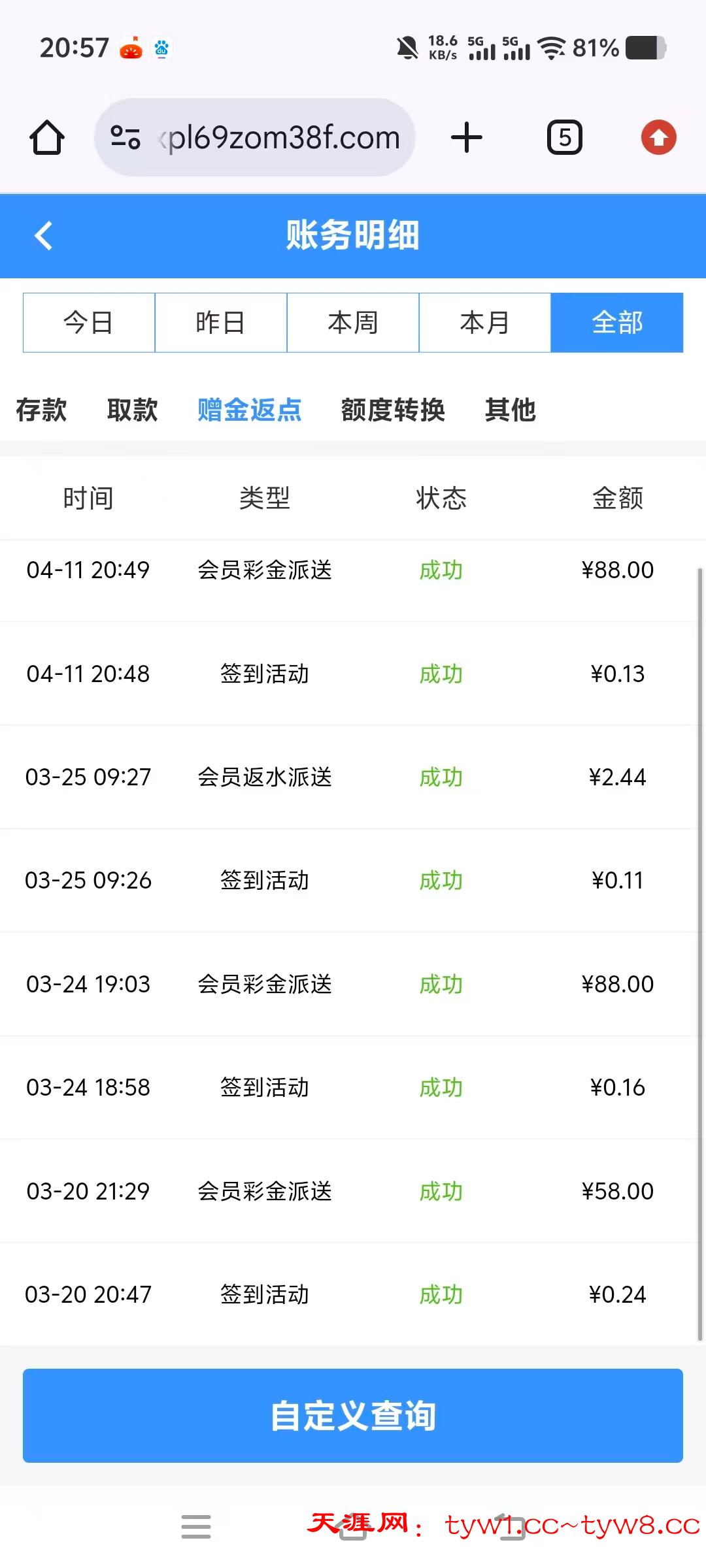Image resolution: width=706 pixels, height=1568 pixels.
Task: Open a new browser tab with plus icon
Action: pyautogui.click(x=466, y=137)
